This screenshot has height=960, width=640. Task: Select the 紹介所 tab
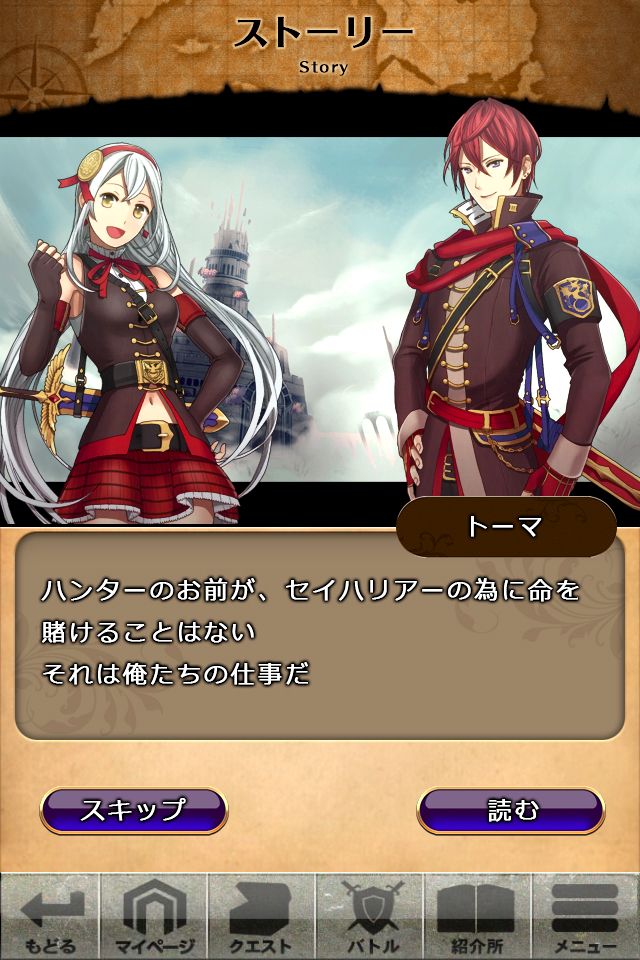(477, 916)
